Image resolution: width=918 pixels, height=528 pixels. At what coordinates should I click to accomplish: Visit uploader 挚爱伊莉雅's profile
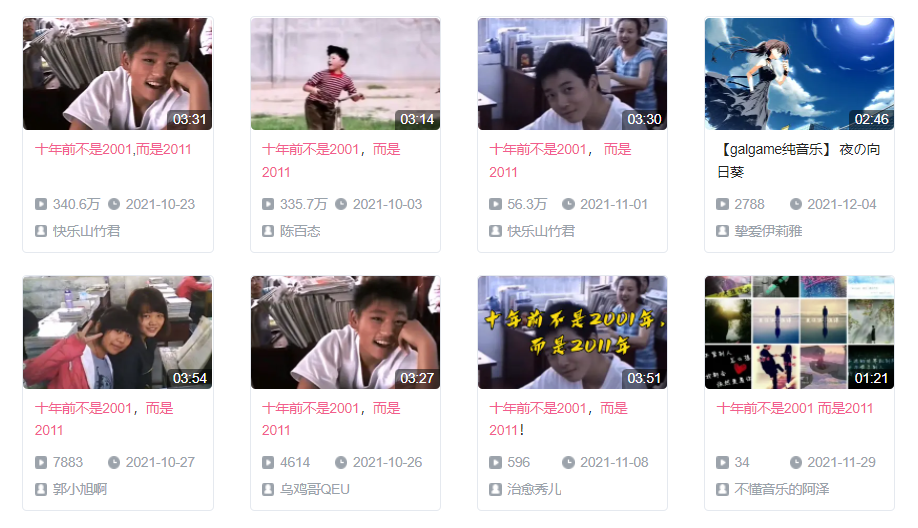[x=768, y=231]
